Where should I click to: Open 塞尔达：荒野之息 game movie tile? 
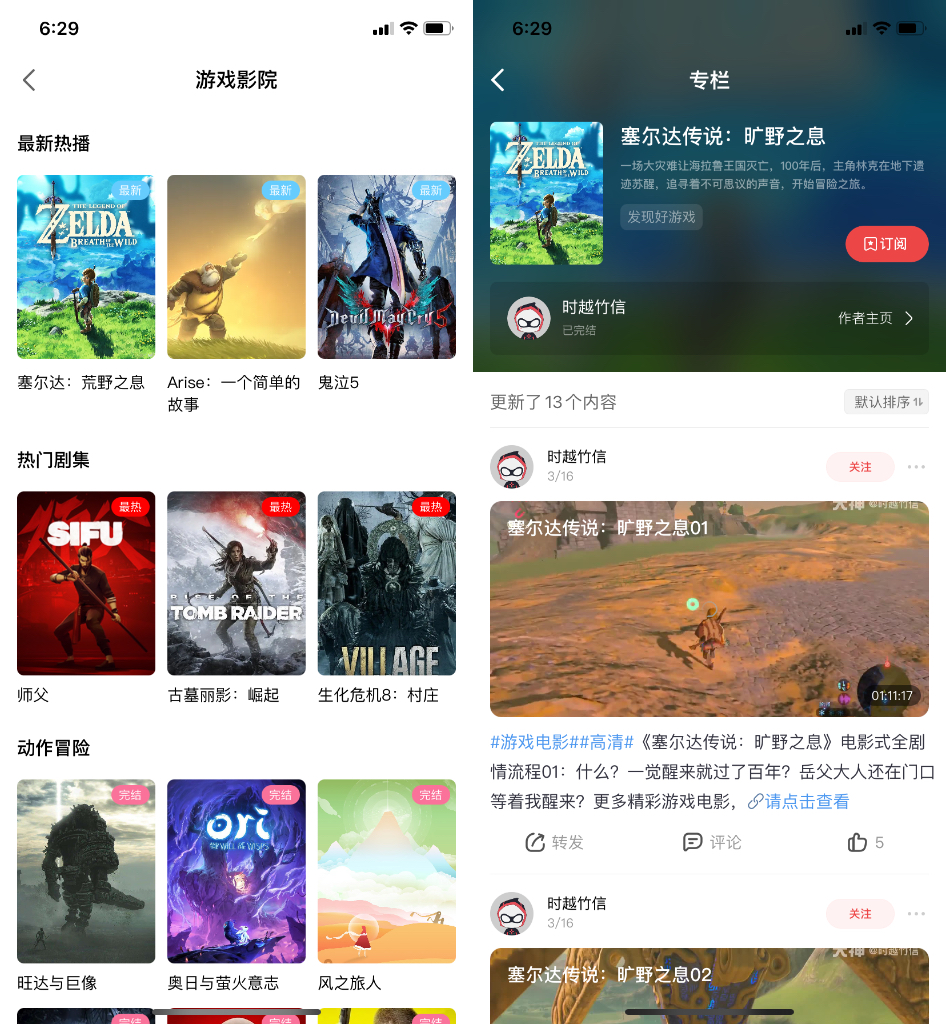86,267
